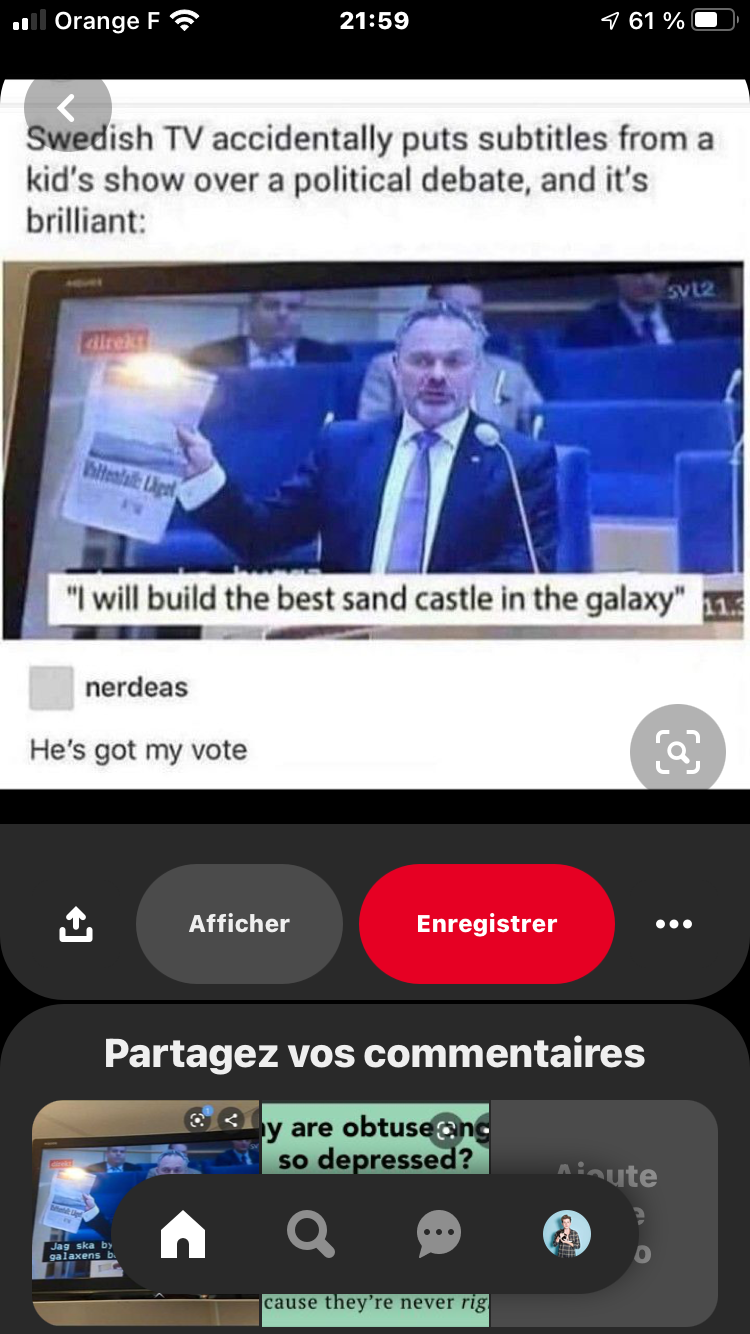Image resolution: width=750 pixels, height=1334 pixels.
Task: Open the main Swedish TV pin image
Action: click(x=375, y=450)
